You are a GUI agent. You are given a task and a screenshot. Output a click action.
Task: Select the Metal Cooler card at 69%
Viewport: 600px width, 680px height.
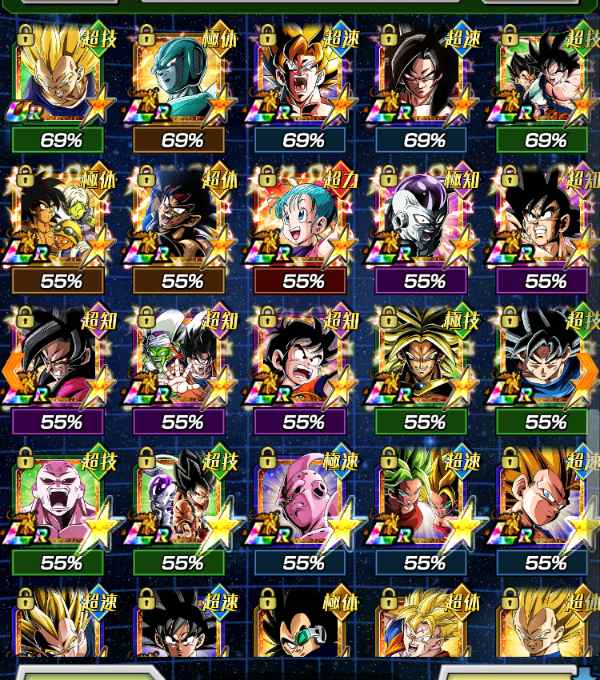click(x=181, y=82)
